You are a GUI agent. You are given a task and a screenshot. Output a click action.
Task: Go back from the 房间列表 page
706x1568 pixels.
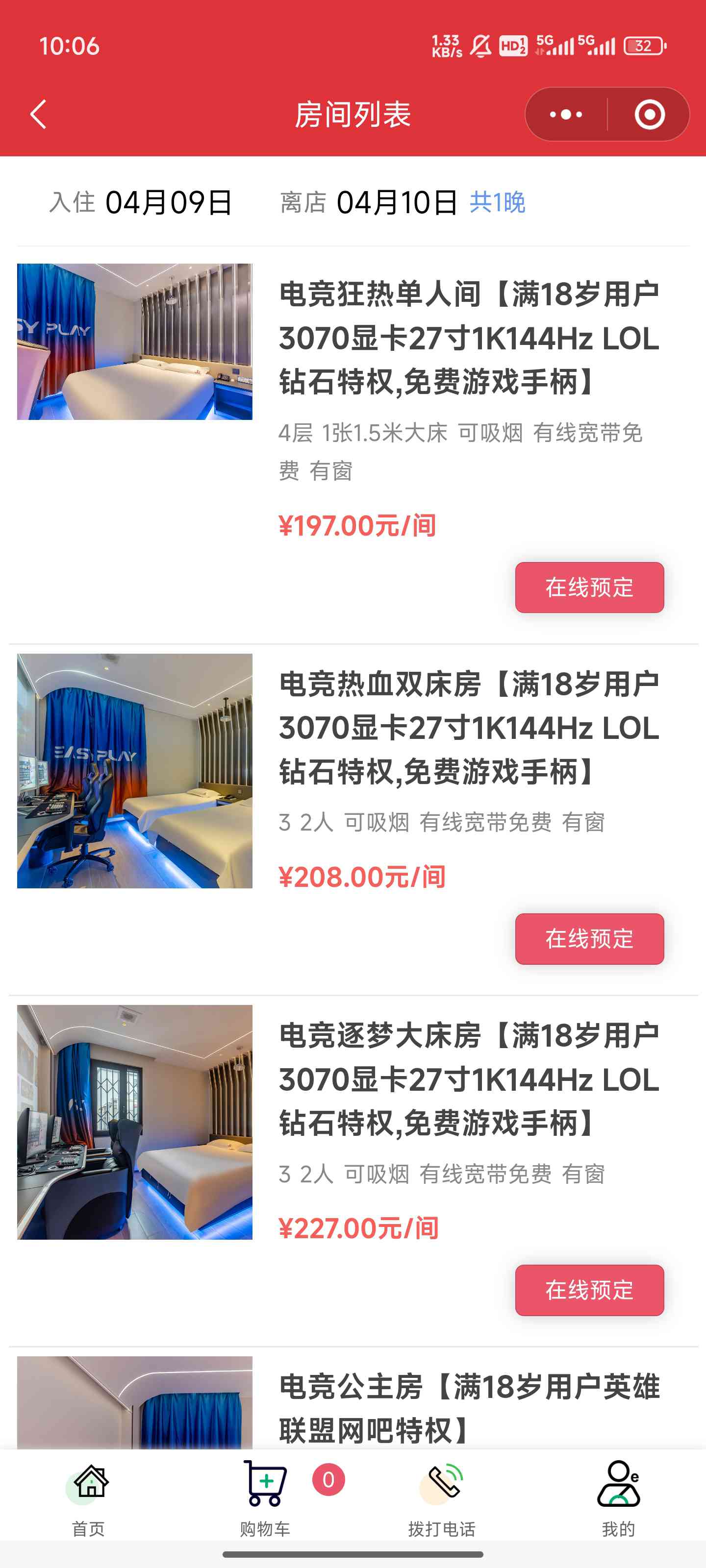point(38,115)
